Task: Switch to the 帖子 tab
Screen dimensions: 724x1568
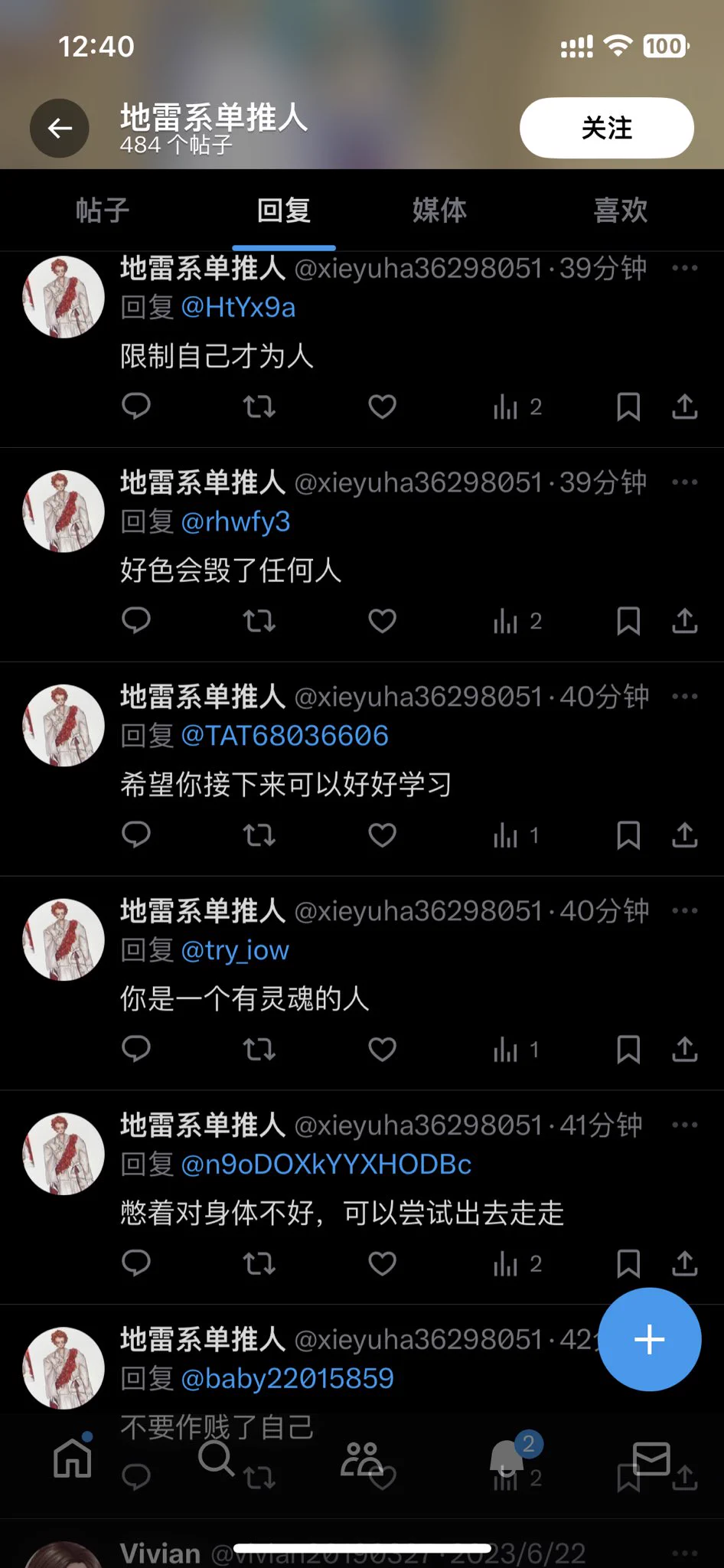Action: click(x=103, y=210)
